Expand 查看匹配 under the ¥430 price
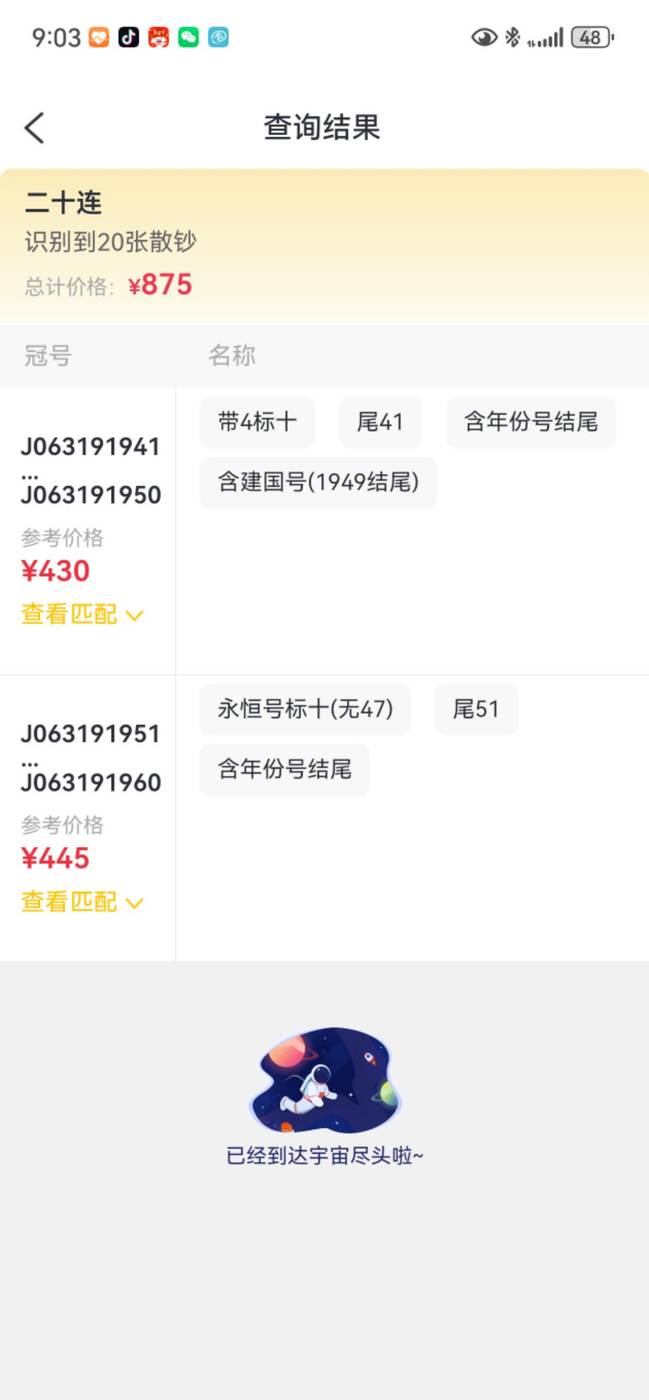 83,615
